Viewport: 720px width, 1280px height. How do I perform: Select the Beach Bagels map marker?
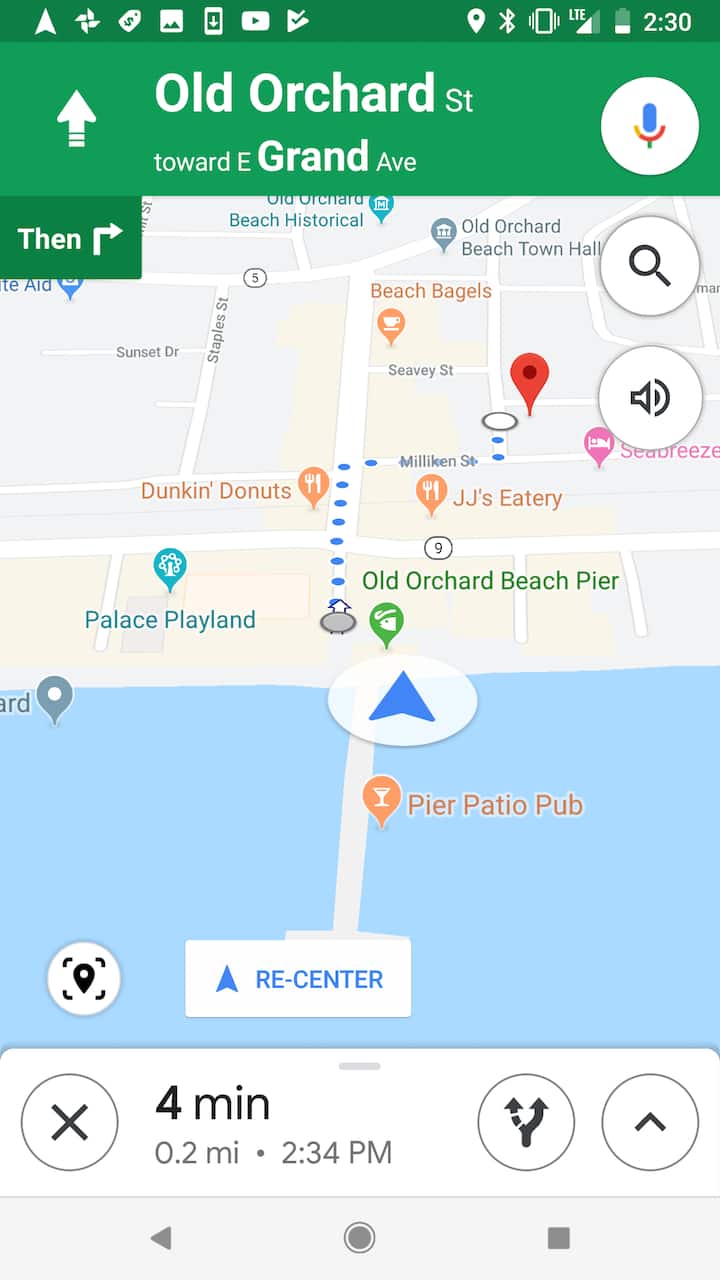[x=390, y=324]
